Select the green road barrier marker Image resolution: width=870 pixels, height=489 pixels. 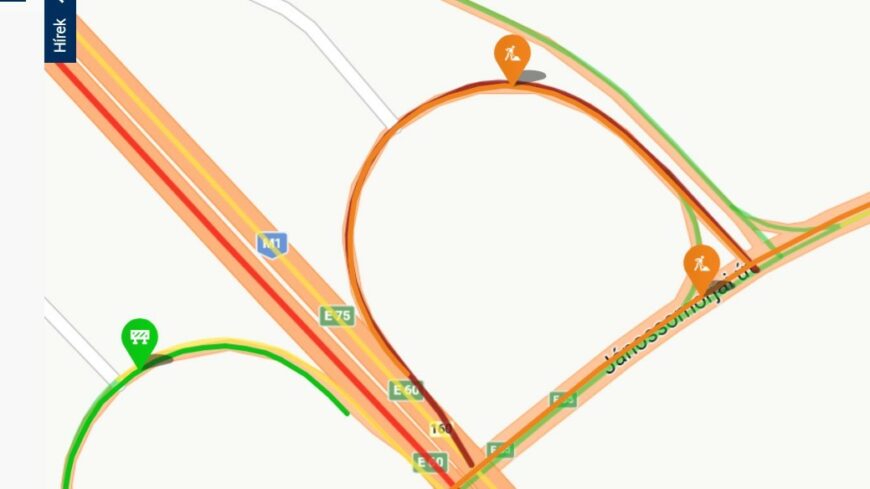click(140, 338)
